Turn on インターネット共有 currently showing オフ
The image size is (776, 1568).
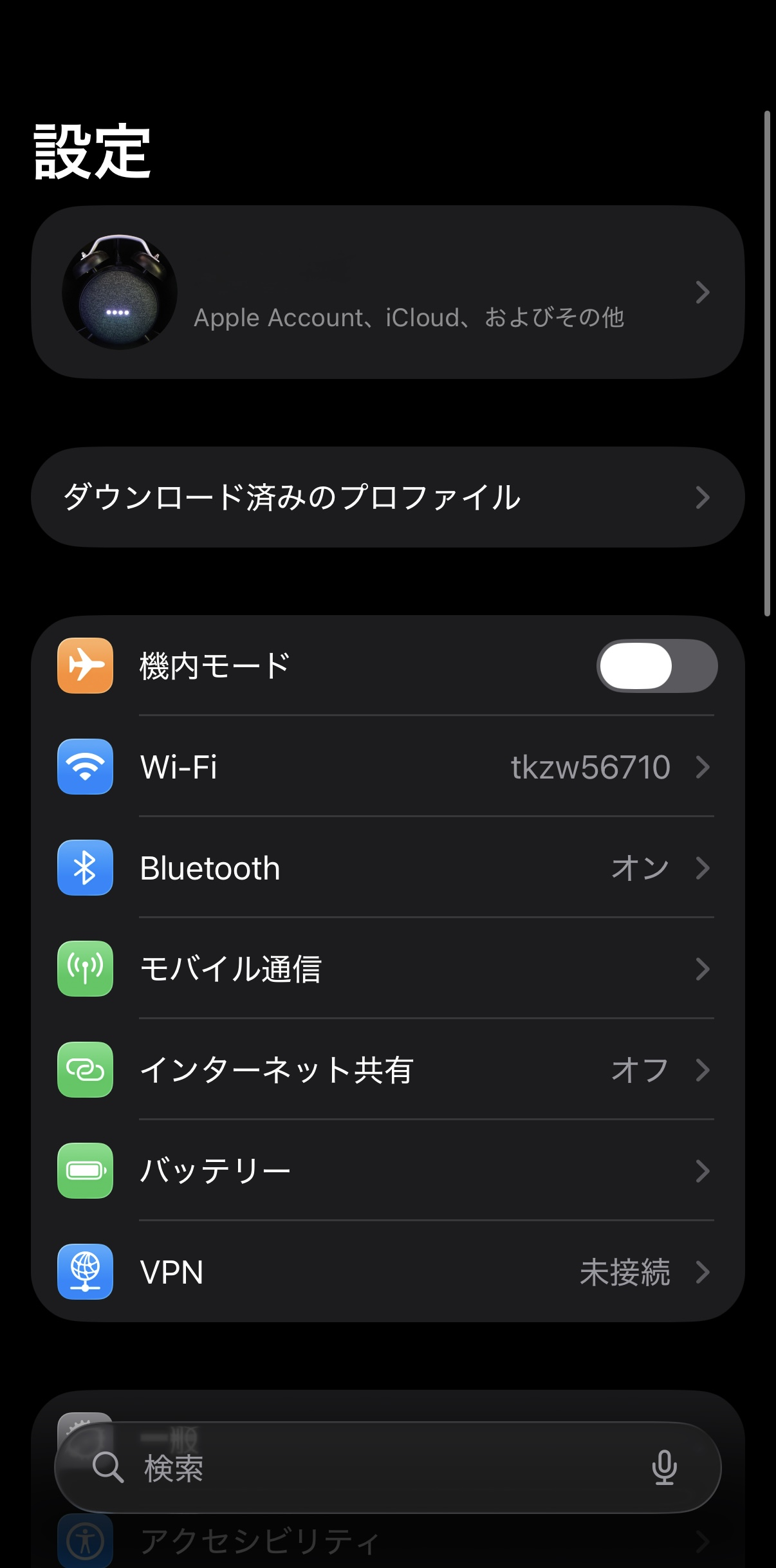click(x=386, y=1070)
